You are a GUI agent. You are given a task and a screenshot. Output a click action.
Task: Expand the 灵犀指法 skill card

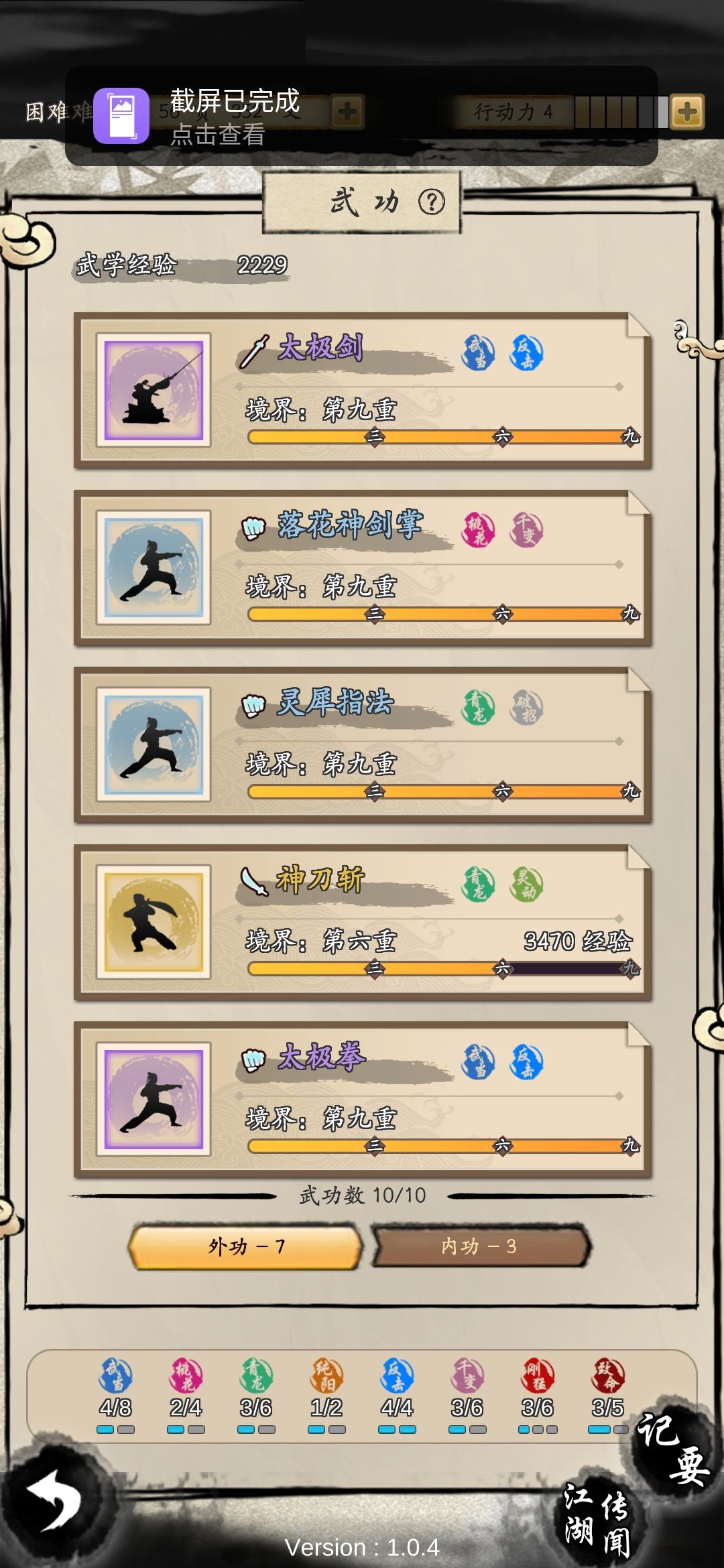(x=362, y=744)
